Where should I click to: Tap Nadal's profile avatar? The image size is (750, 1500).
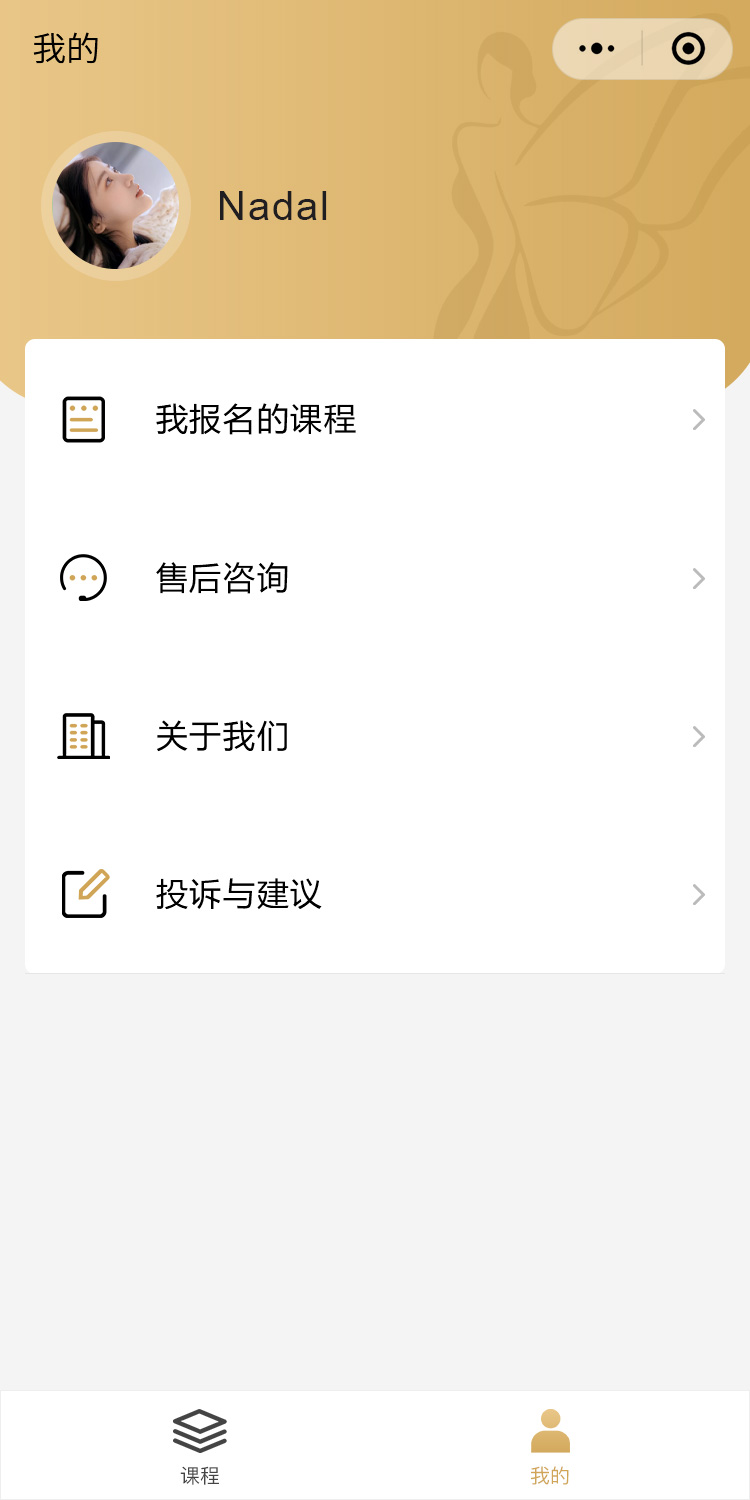pos(116,206)
